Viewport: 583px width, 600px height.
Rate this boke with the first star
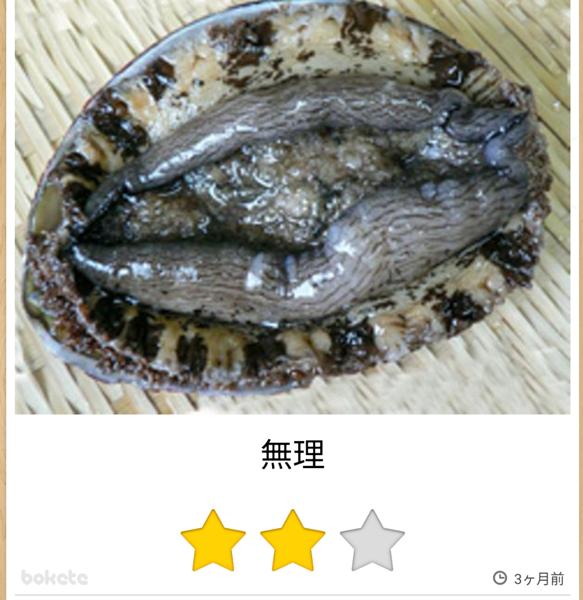213,541
